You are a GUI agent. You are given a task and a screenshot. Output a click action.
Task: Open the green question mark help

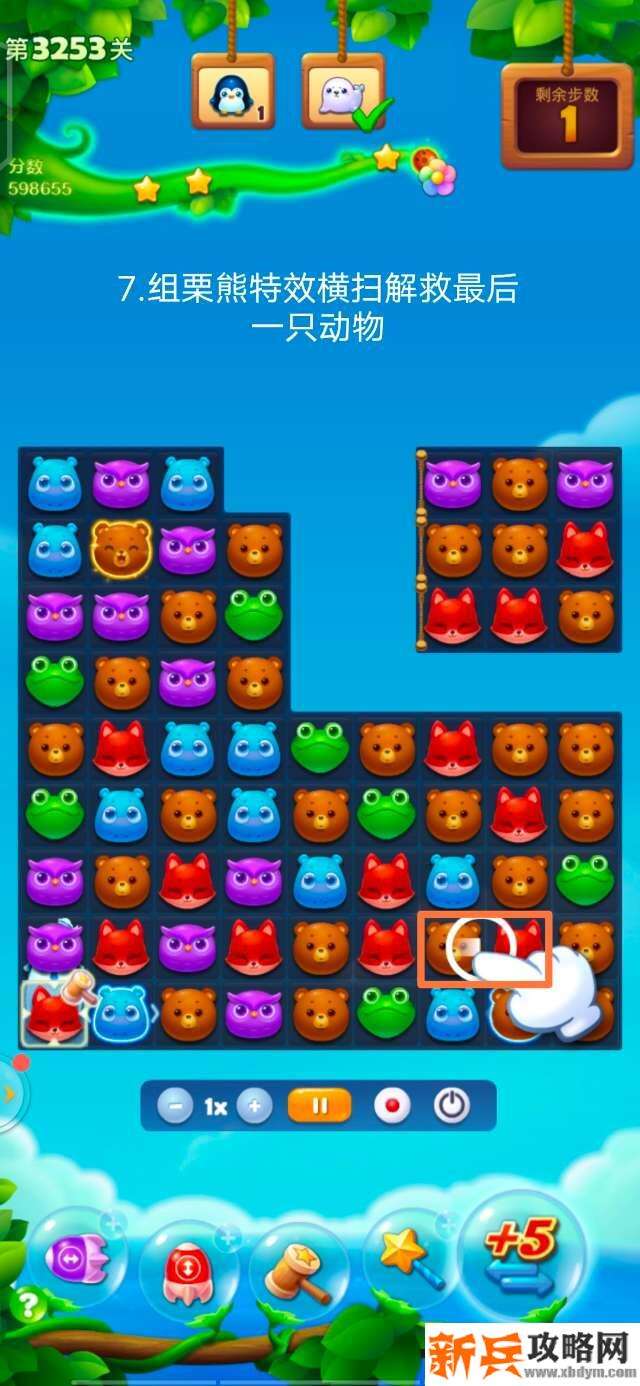(27, 1303)
